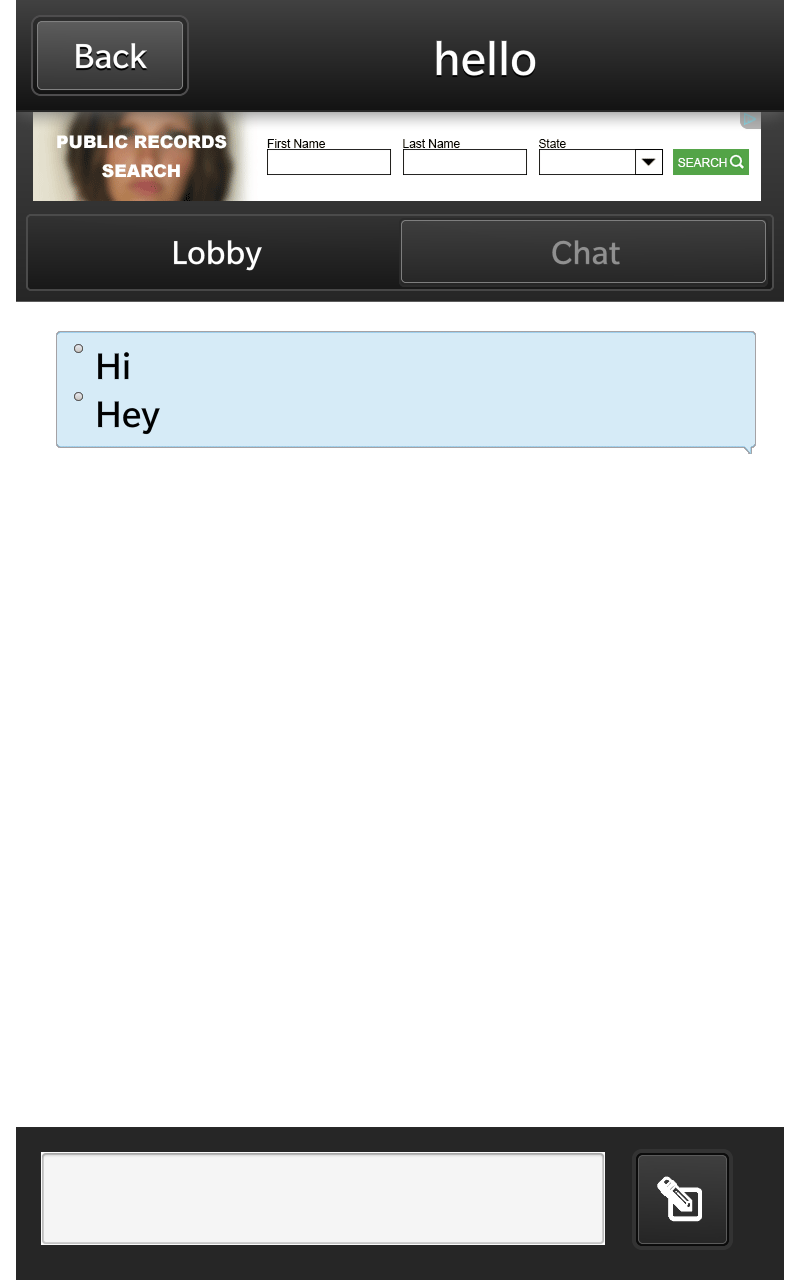This screenshot has width=800, height=1280.
Task: Open the ad info badge
Action: [751, 120]
